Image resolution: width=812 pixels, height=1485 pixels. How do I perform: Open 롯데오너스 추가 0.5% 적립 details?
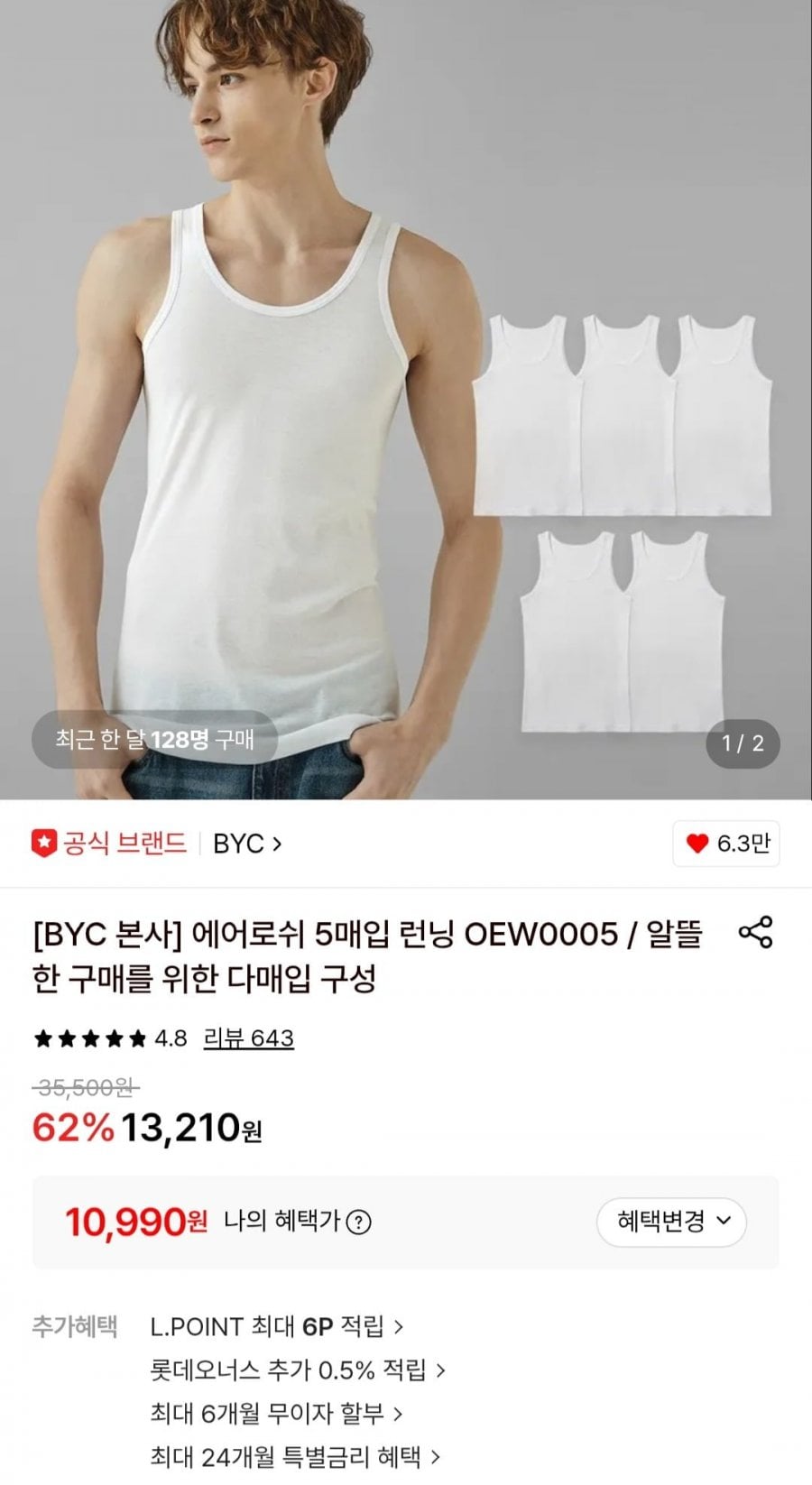click(x=298, y=1370)
